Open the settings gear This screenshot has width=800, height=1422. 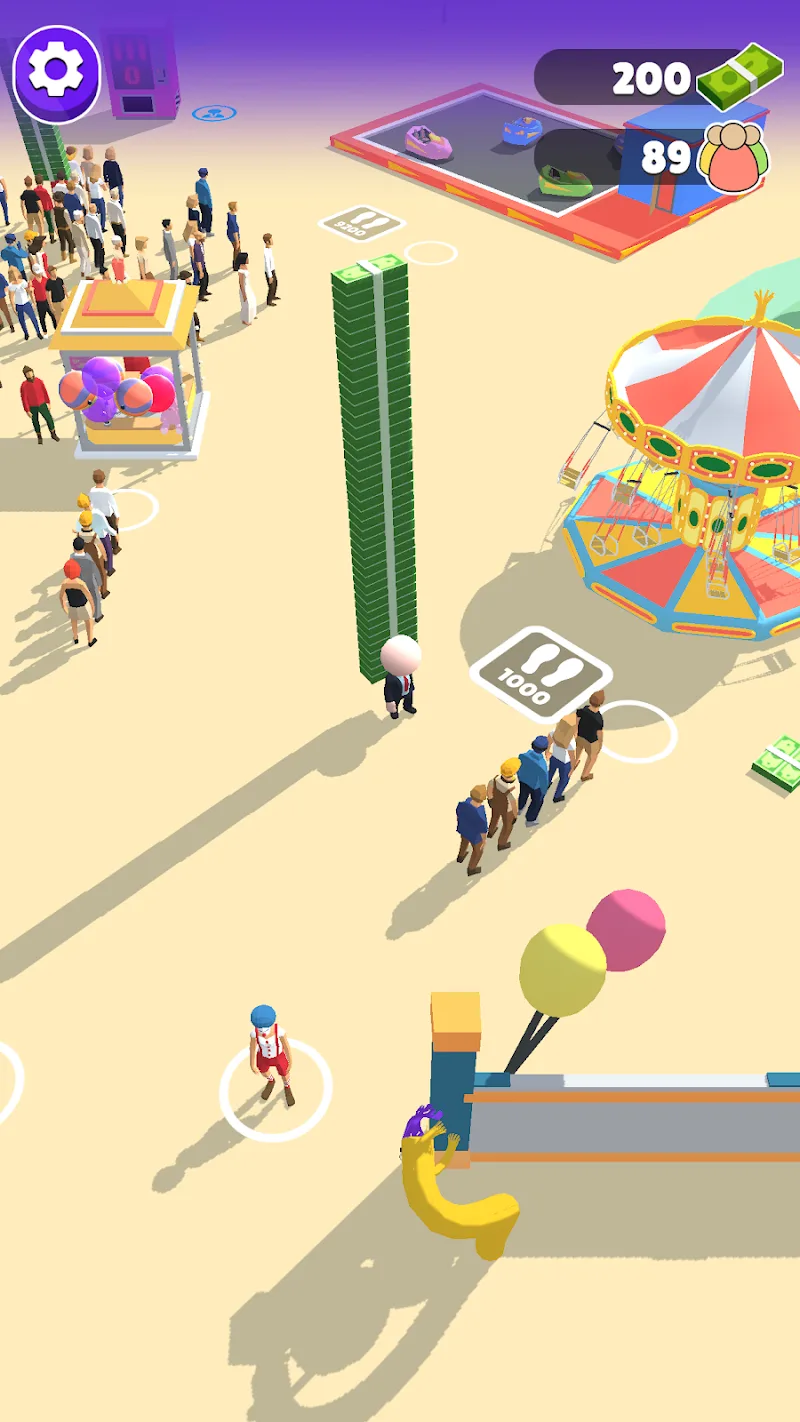56,70
